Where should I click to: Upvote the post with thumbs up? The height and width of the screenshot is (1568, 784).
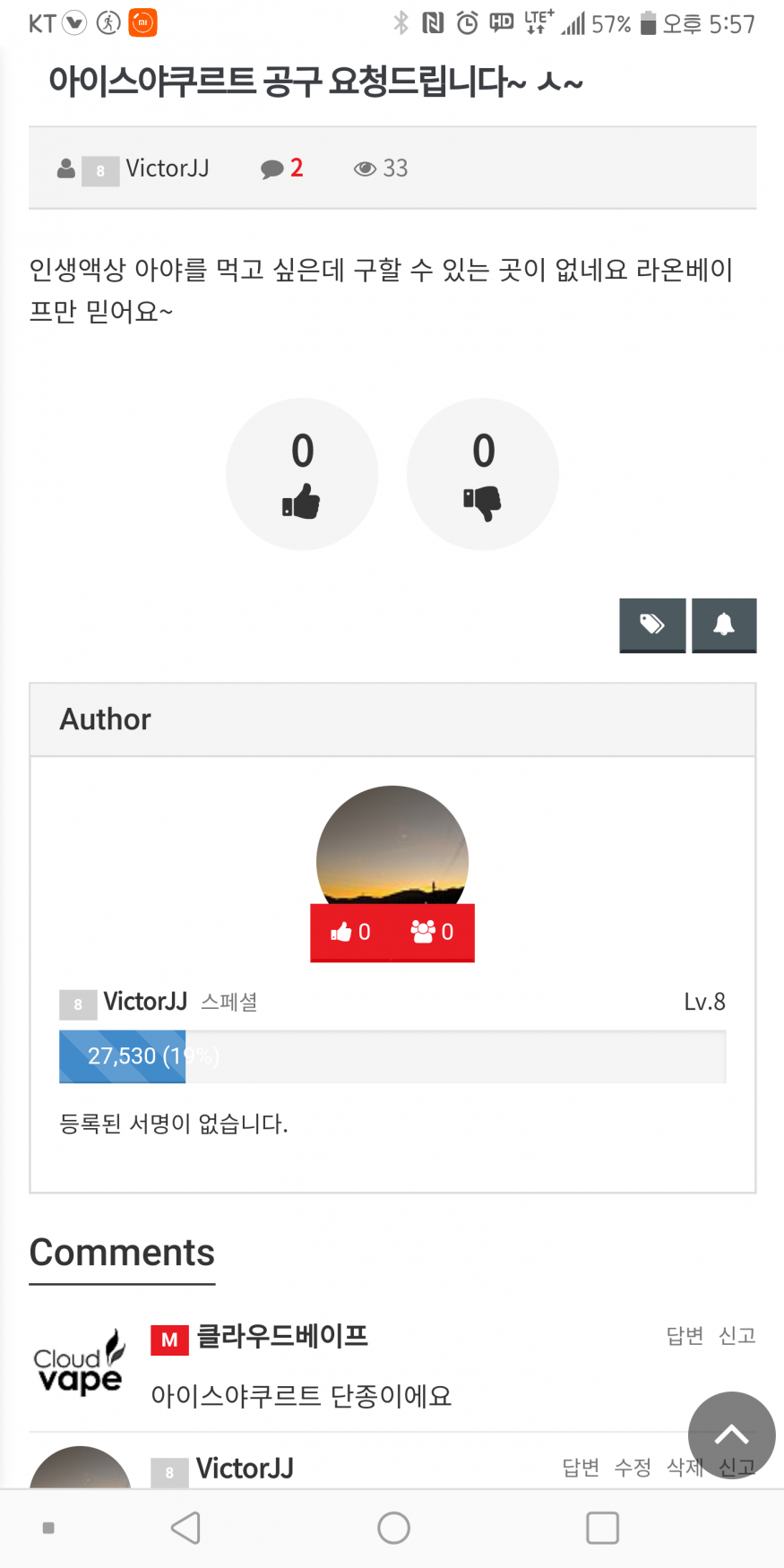[x=302, y=475]
